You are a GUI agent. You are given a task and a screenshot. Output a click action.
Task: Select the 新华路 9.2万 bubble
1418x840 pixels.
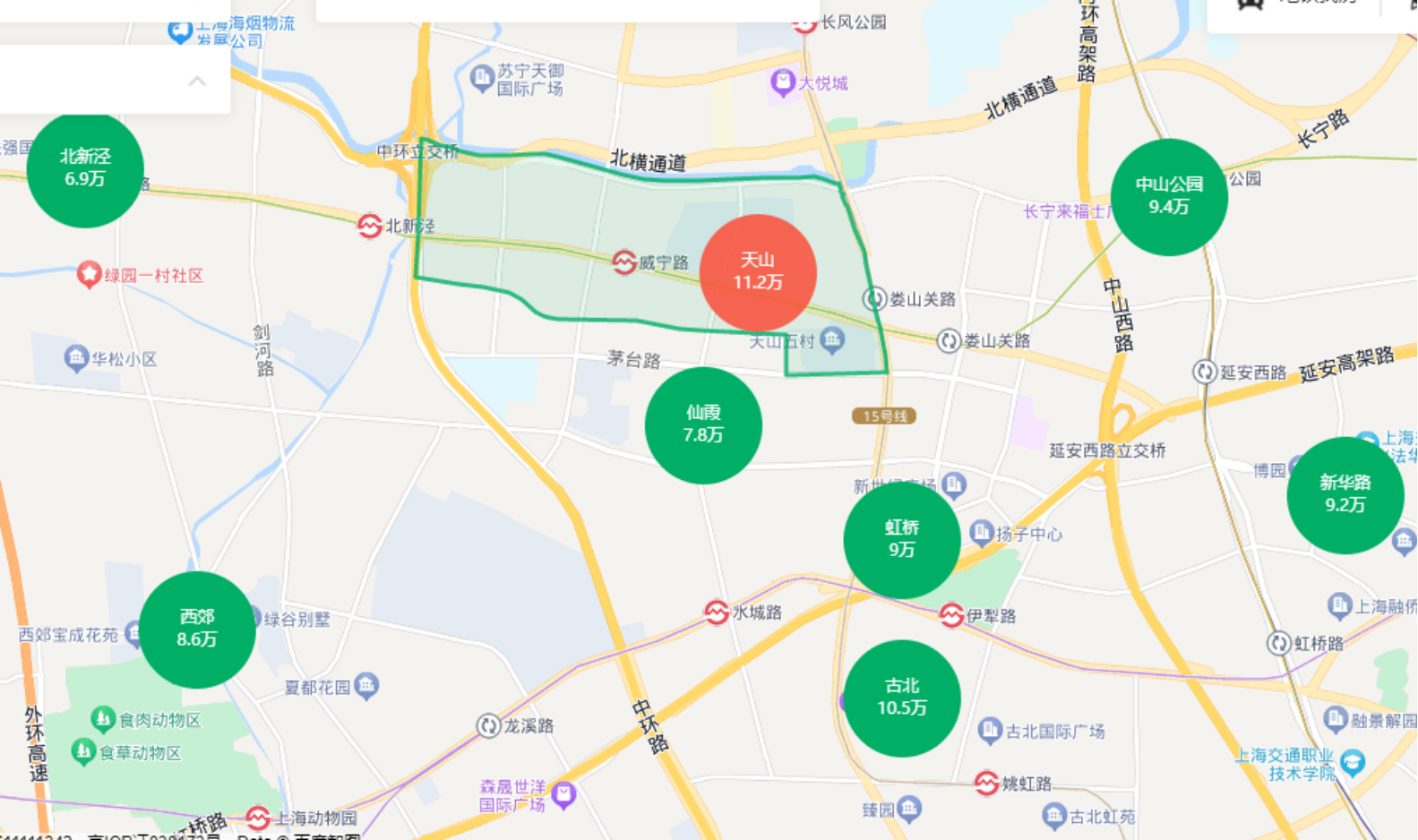1344,494
